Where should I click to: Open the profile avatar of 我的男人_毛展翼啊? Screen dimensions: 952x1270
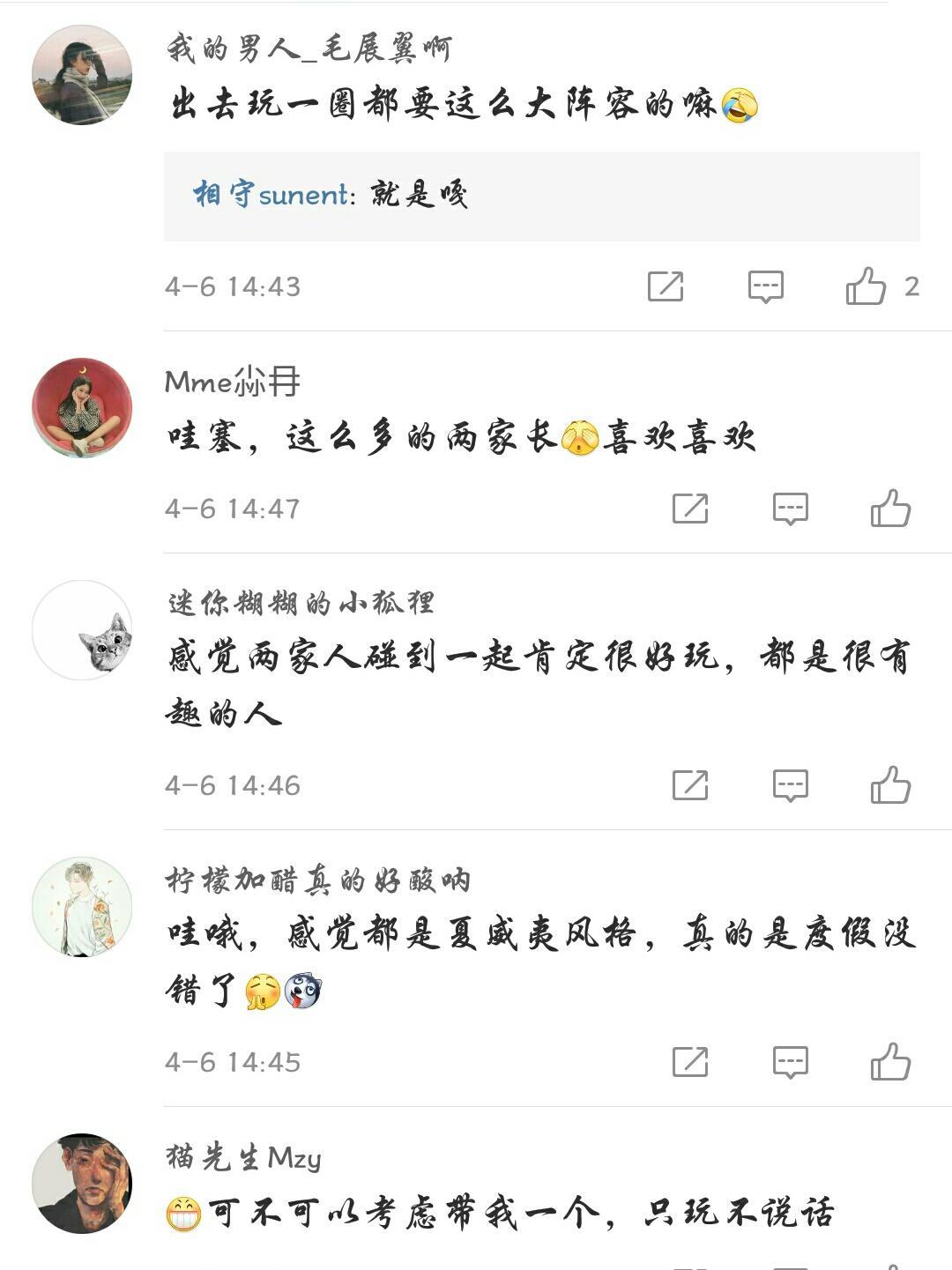tap(82, 75)
